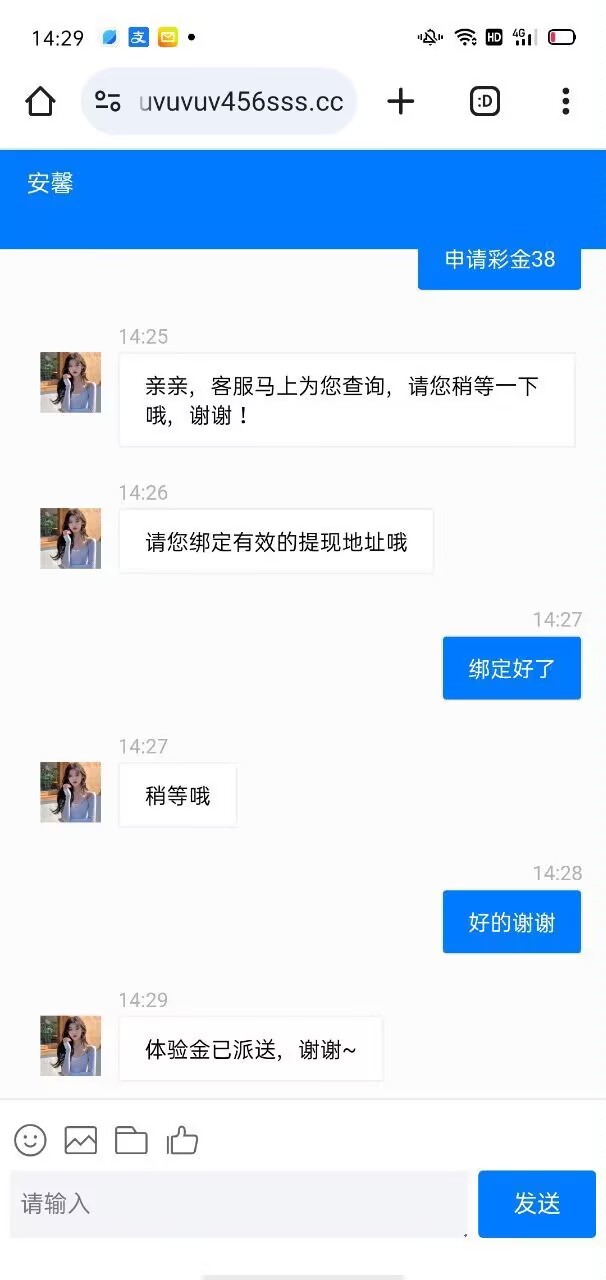
Task: Open the tab switcher
Action: (x=485, y=101)
